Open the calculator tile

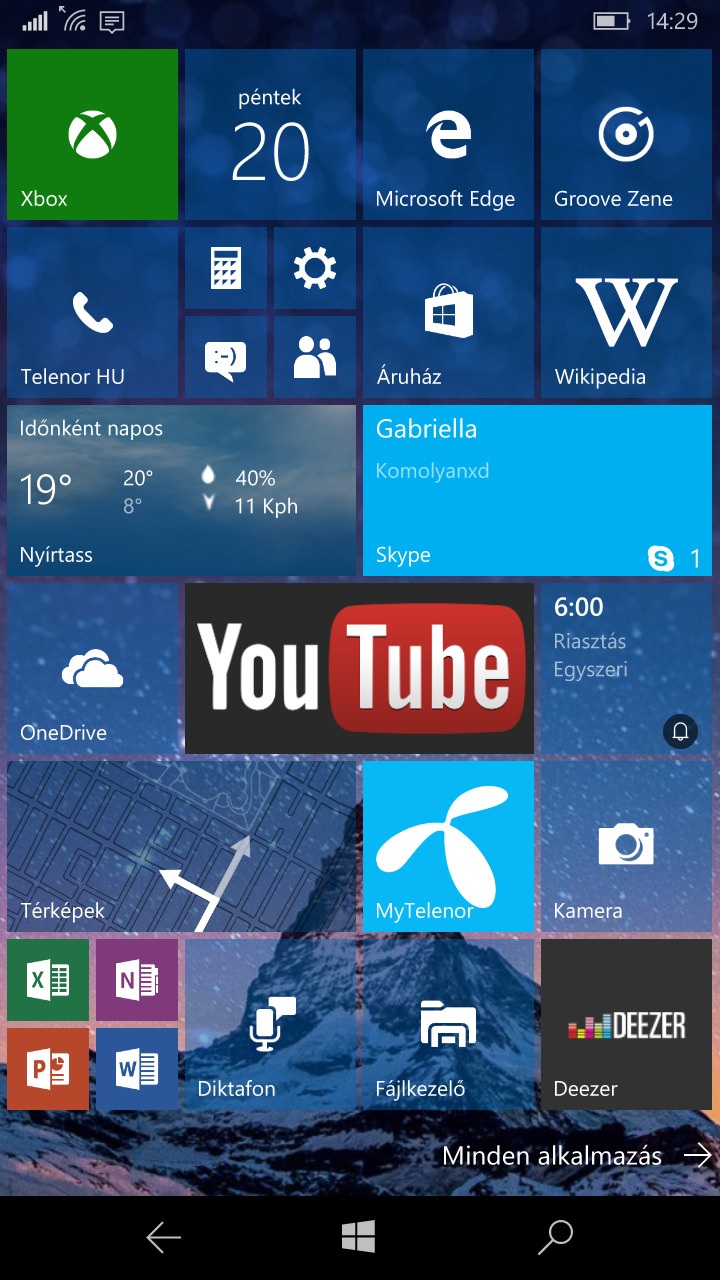pos(226,268)
